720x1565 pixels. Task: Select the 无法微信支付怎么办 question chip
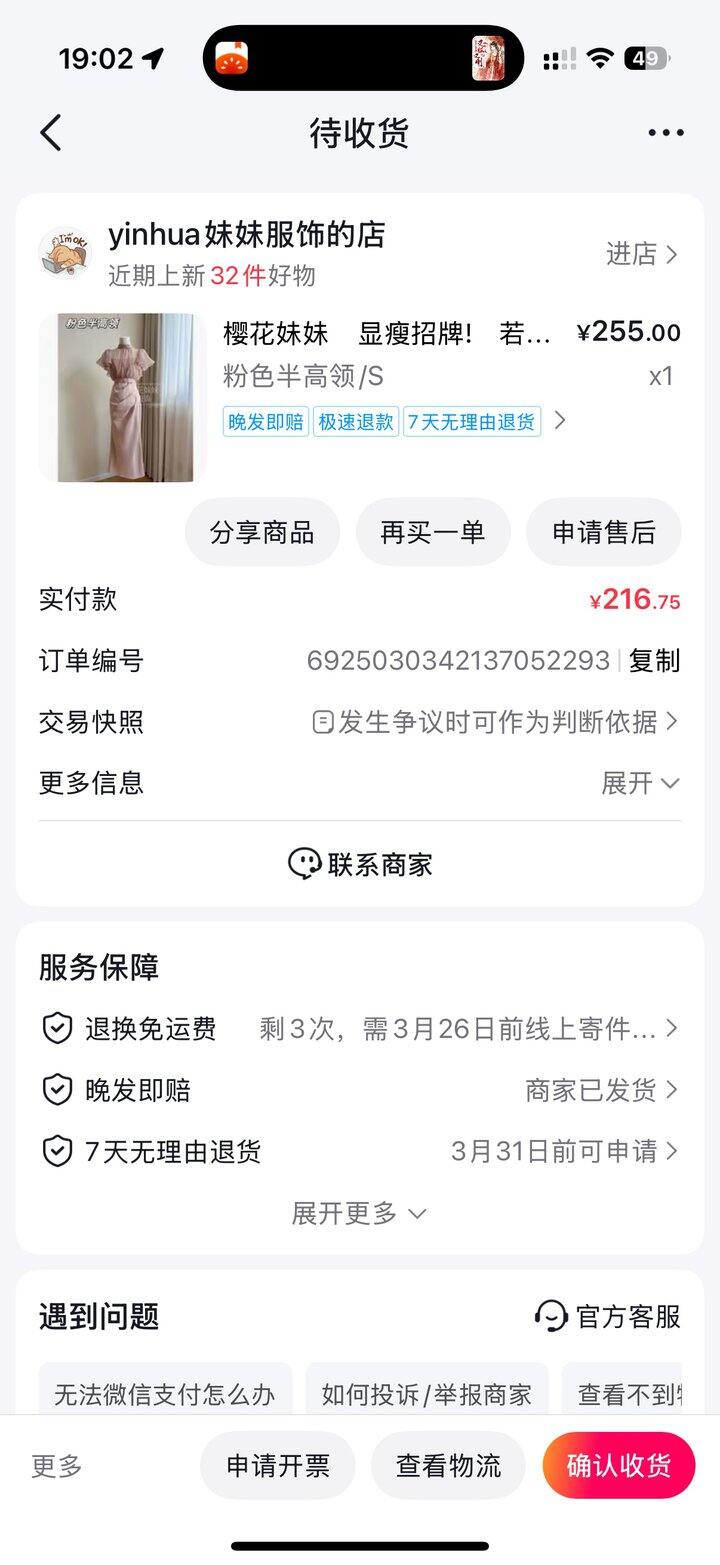[165, 1395]
